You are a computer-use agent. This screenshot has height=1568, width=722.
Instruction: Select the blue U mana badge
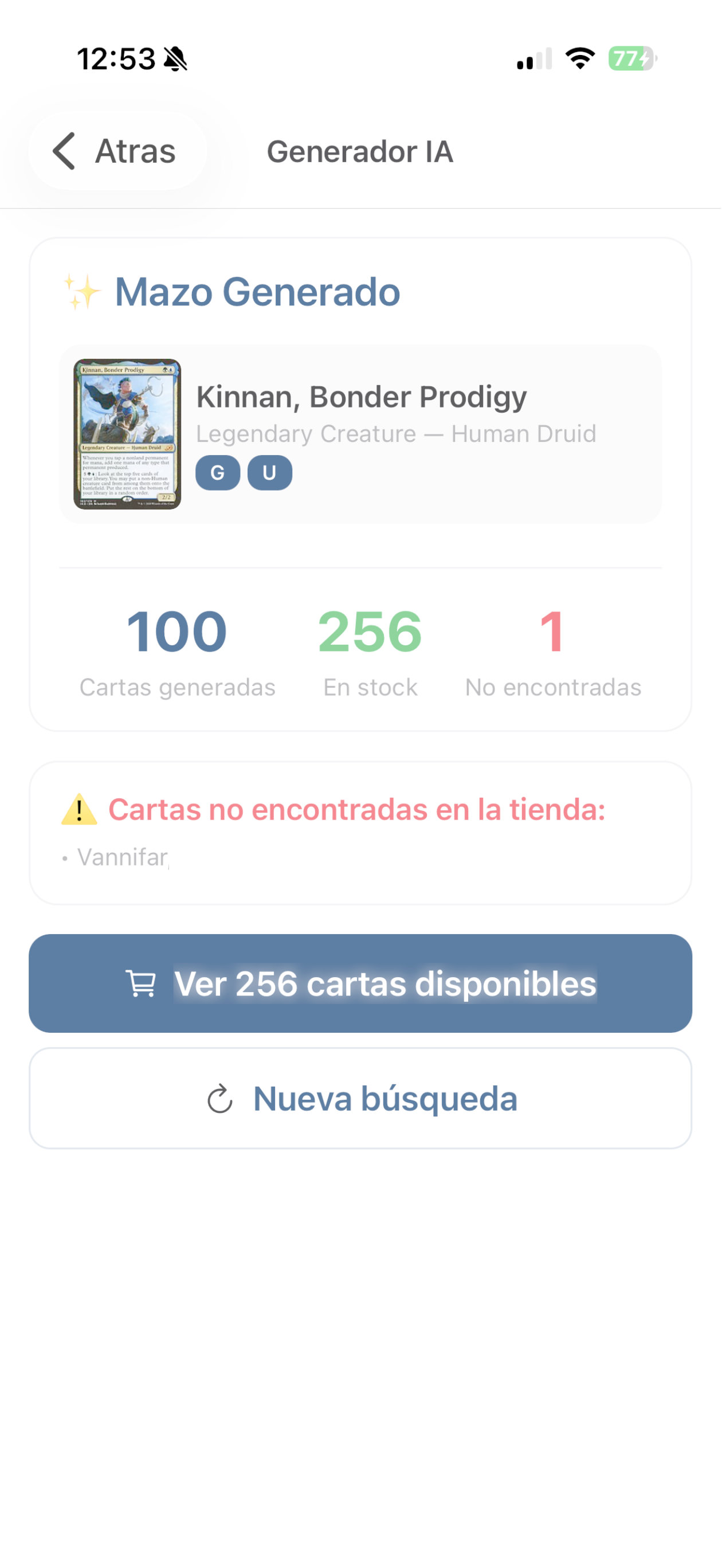(270, 472)
